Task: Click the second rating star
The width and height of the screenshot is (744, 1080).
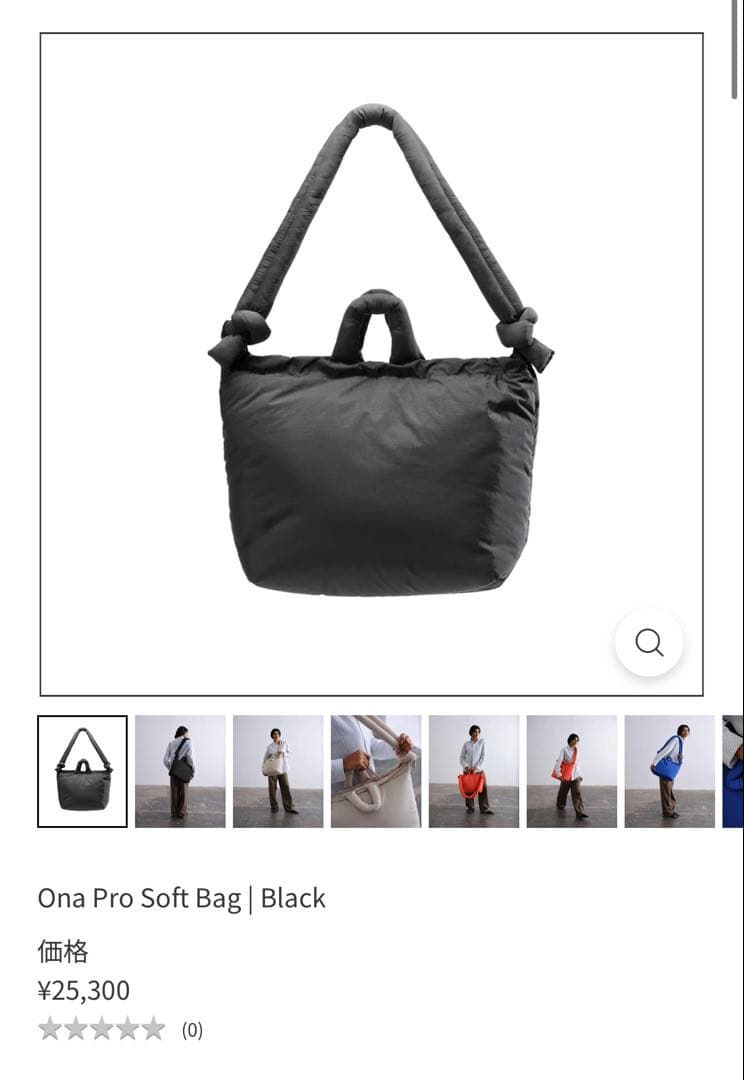Action: [x=76, y=1027]
